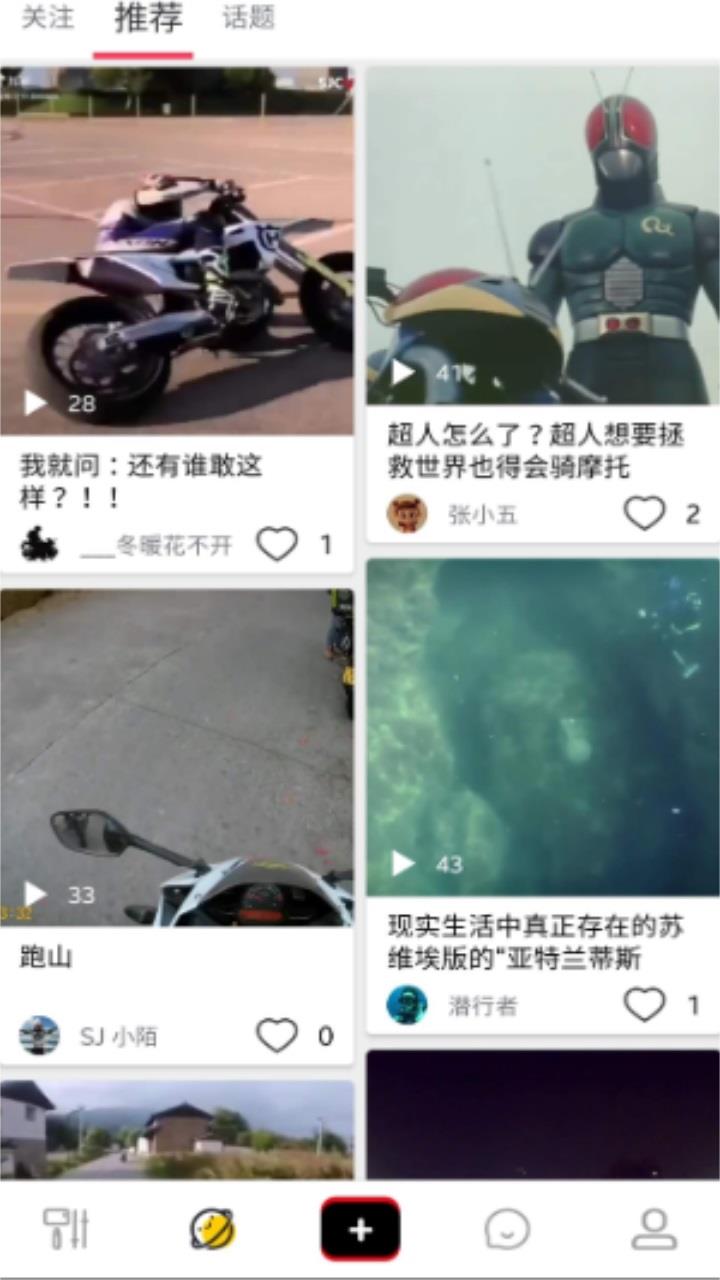The width and height of the screenshot is (720, 1280).
Task: Open the paint roller tools tab
Action: [x=67, y=1229]
